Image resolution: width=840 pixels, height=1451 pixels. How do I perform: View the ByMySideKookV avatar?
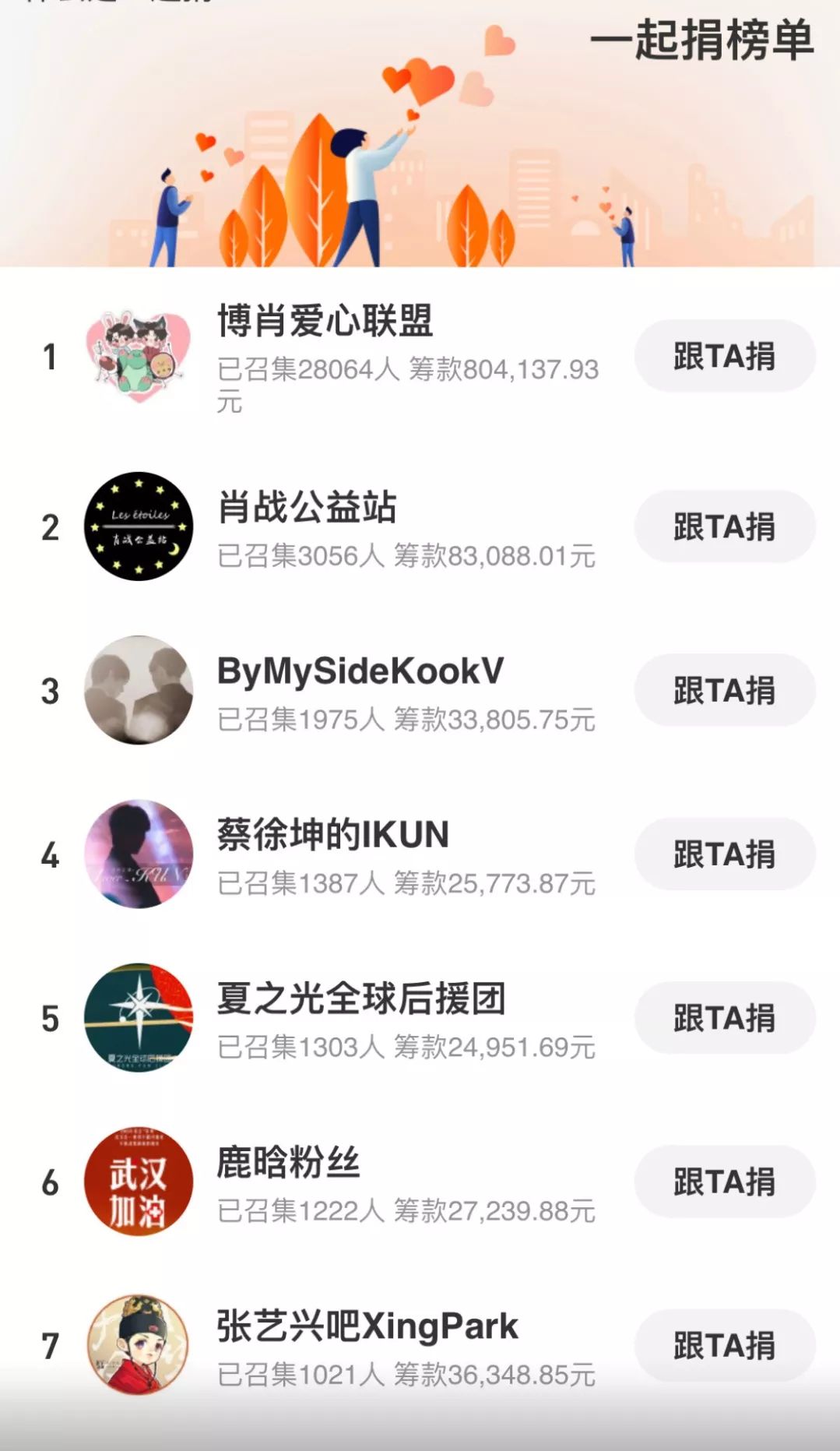[139, 690]
